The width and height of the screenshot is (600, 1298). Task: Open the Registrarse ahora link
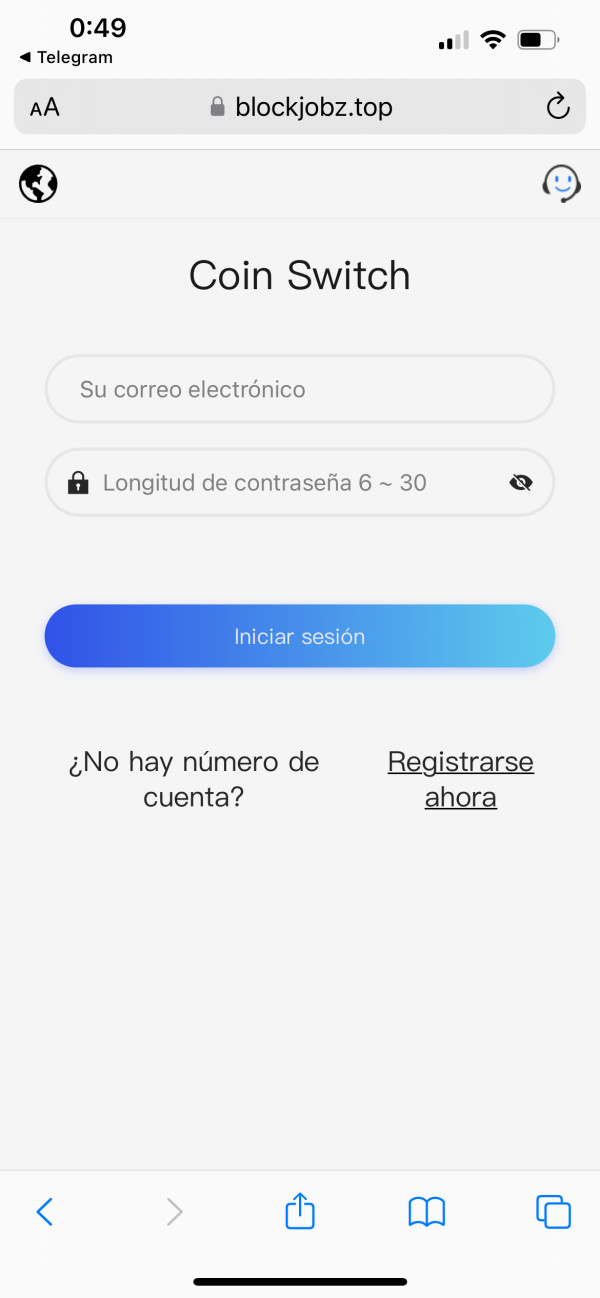point(460,779)
